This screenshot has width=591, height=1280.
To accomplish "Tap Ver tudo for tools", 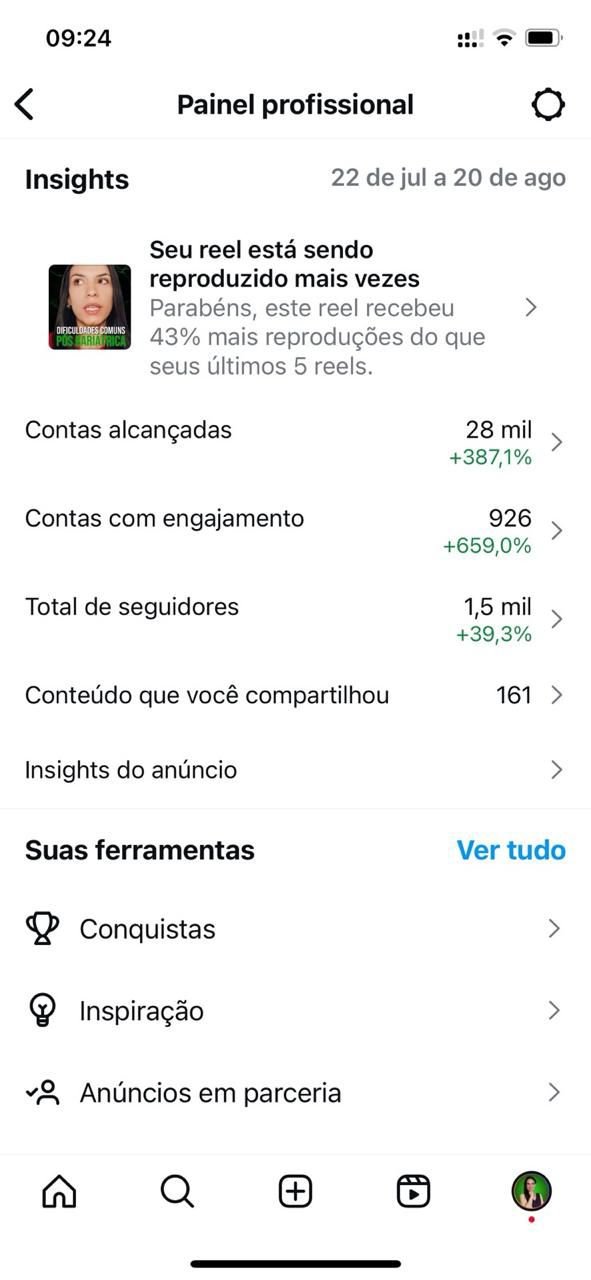I will point(511,850).
